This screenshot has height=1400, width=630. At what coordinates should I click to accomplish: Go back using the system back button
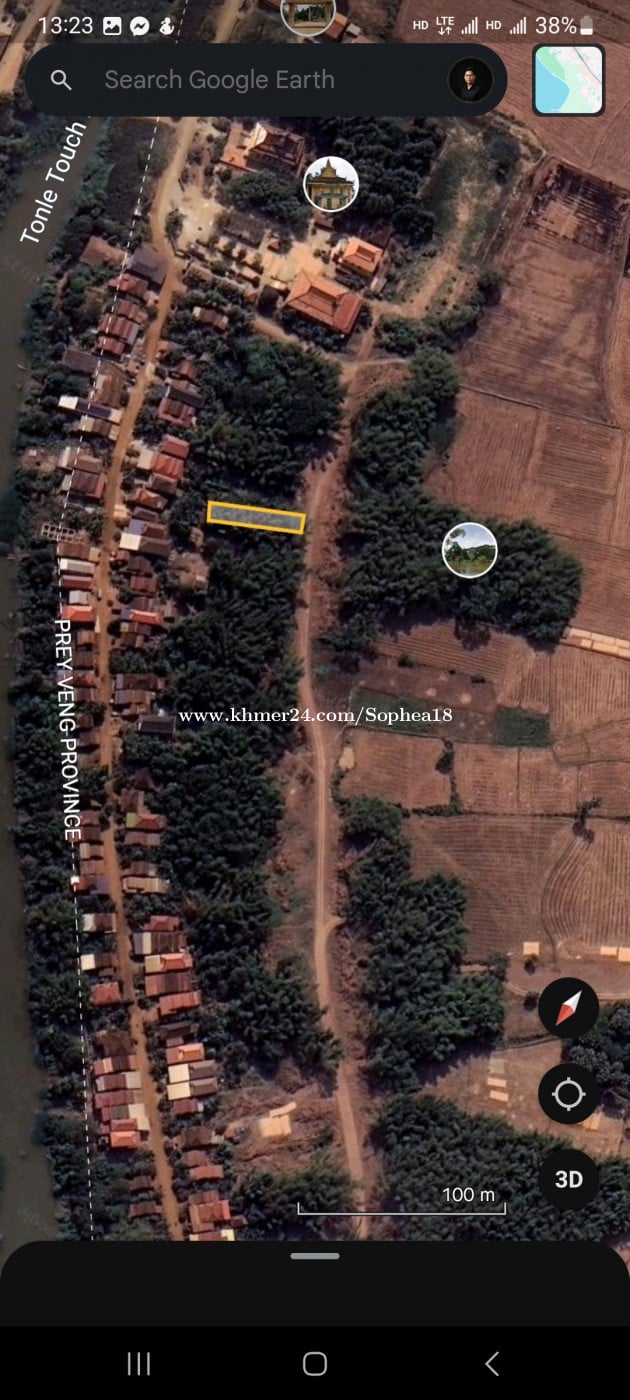tap(491, 1363)
